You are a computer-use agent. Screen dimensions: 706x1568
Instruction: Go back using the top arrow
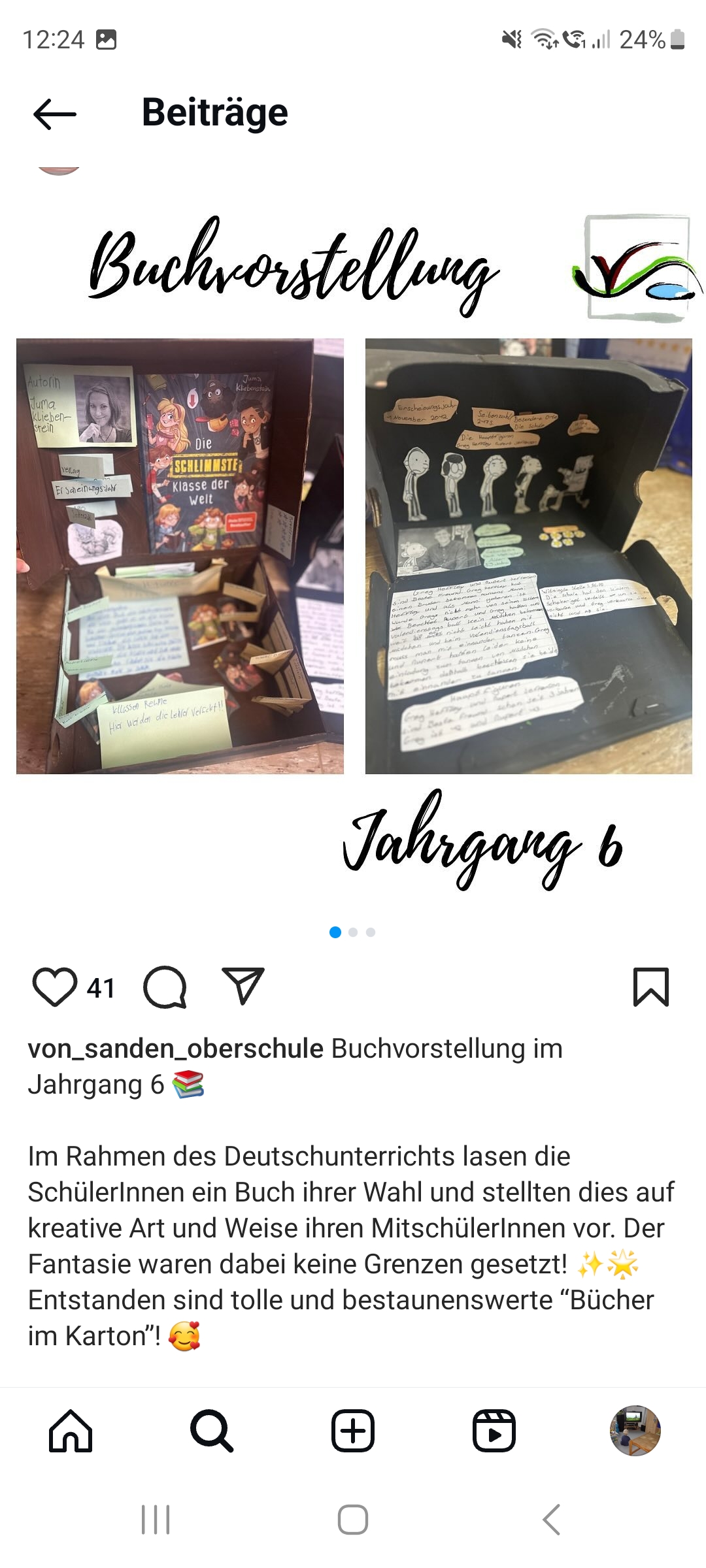pyautogui.click(x=55, y=114)
